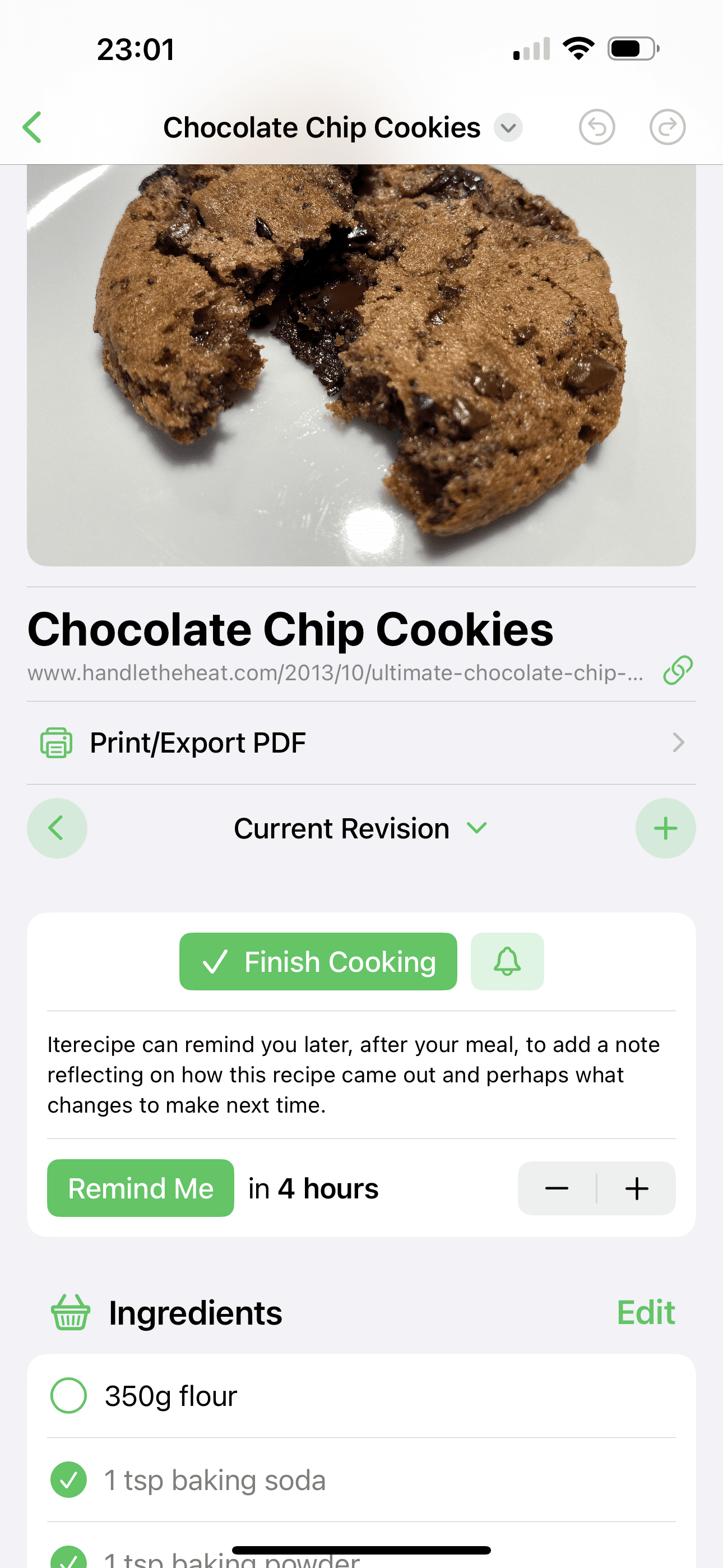The image size is (723, 1568).
Task: Tap the undo icon in the navigation bar
Action: [x=597, y=127]
